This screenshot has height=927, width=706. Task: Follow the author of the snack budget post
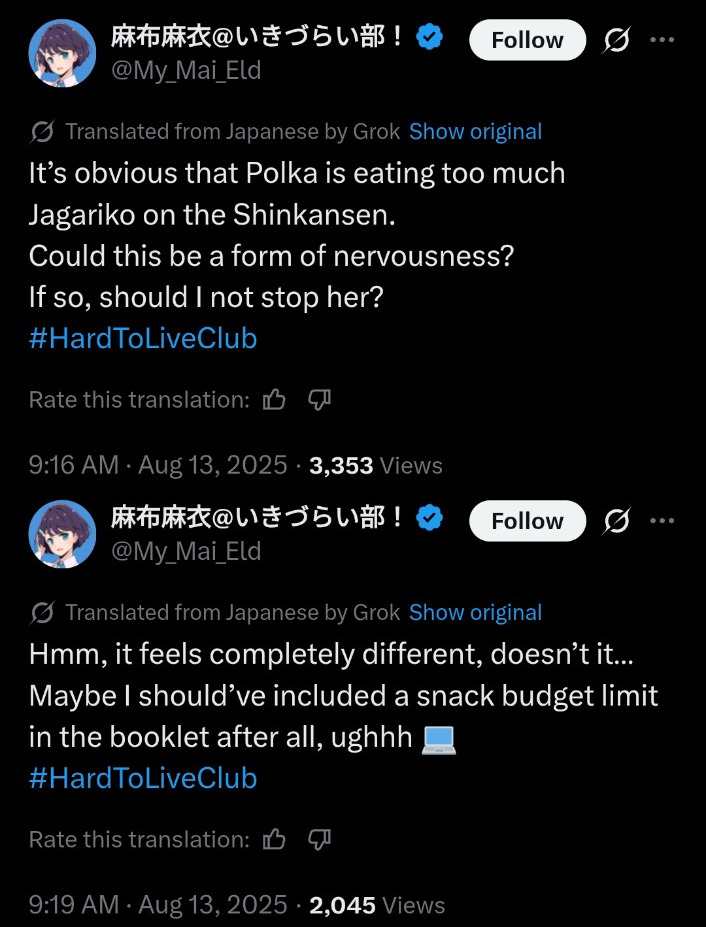(527, 521)
